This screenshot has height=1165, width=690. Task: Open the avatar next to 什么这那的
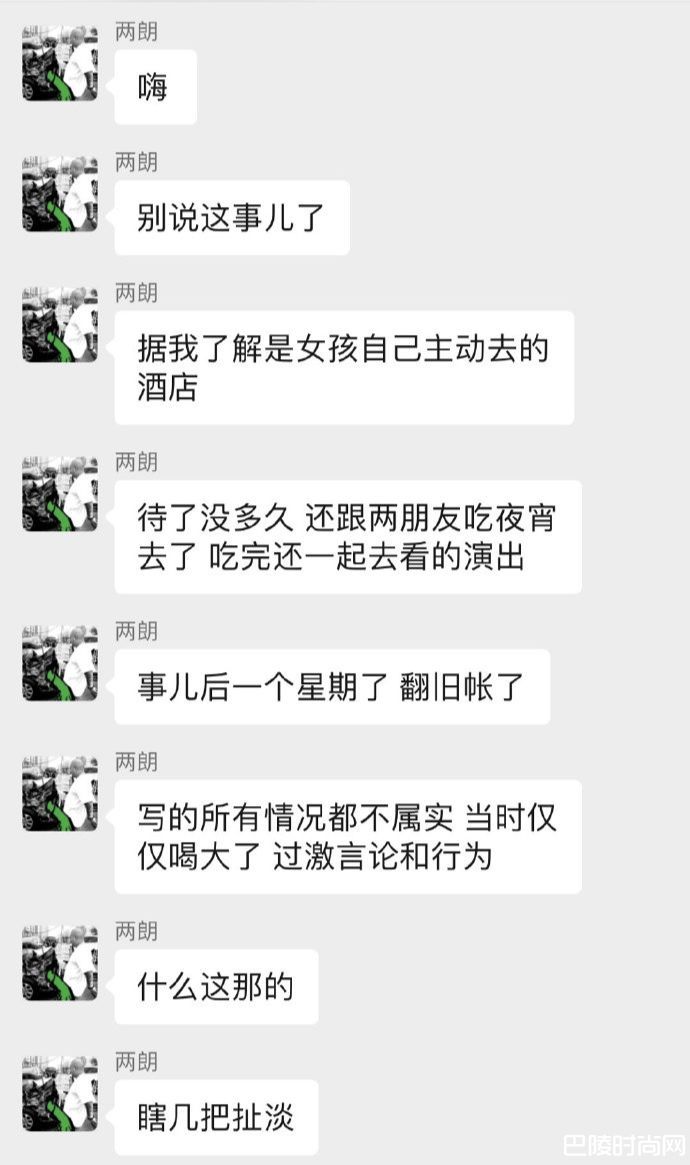click(60, 963)
